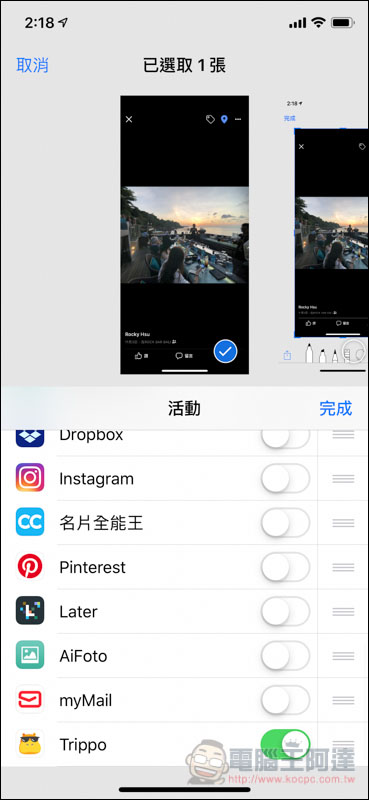
Task: Enable 名片全能王 in activities
Action: [x=285, y=523]
